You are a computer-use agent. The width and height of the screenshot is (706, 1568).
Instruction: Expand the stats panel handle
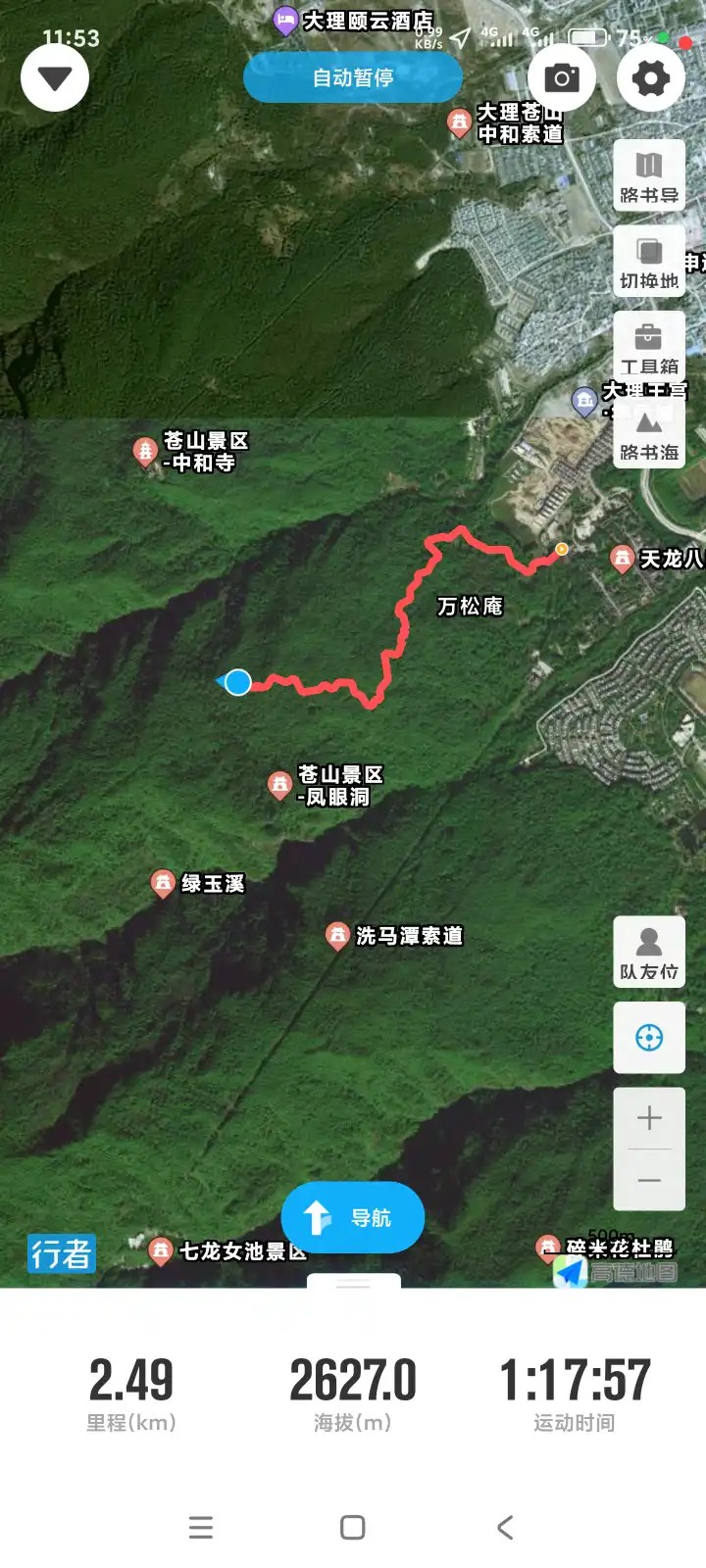pos(353,1283)
